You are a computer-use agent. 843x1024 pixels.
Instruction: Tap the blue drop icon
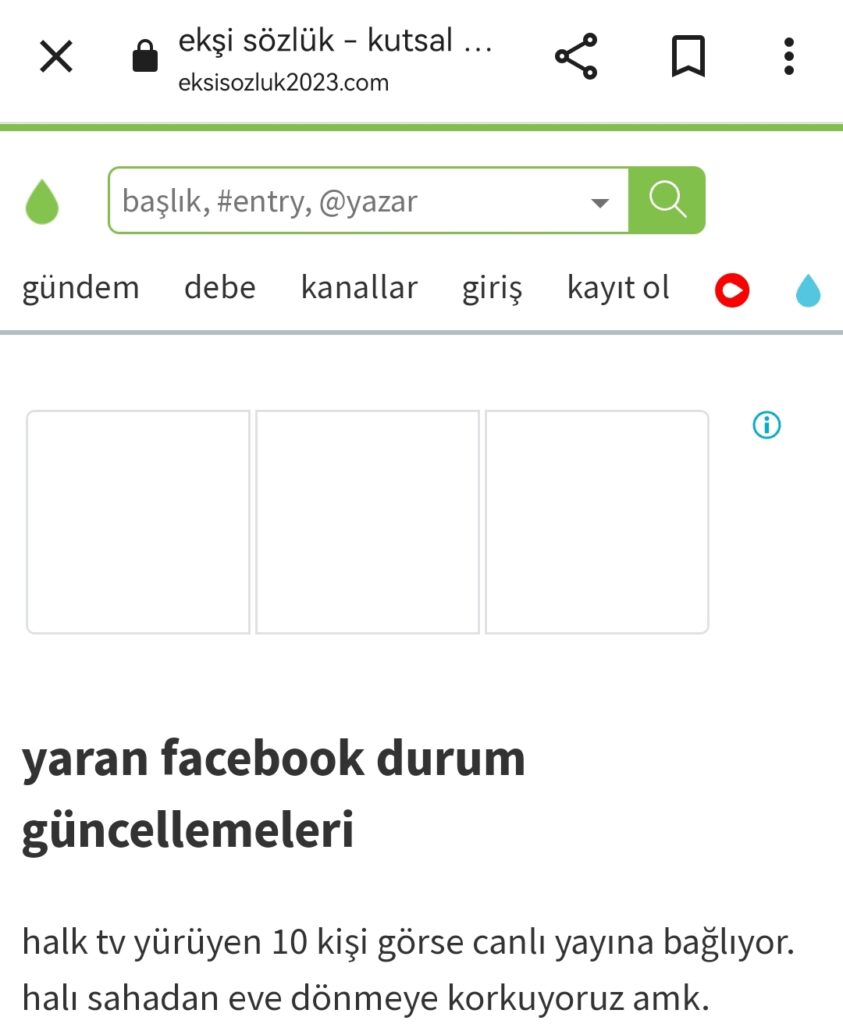(x=808, y=291)
